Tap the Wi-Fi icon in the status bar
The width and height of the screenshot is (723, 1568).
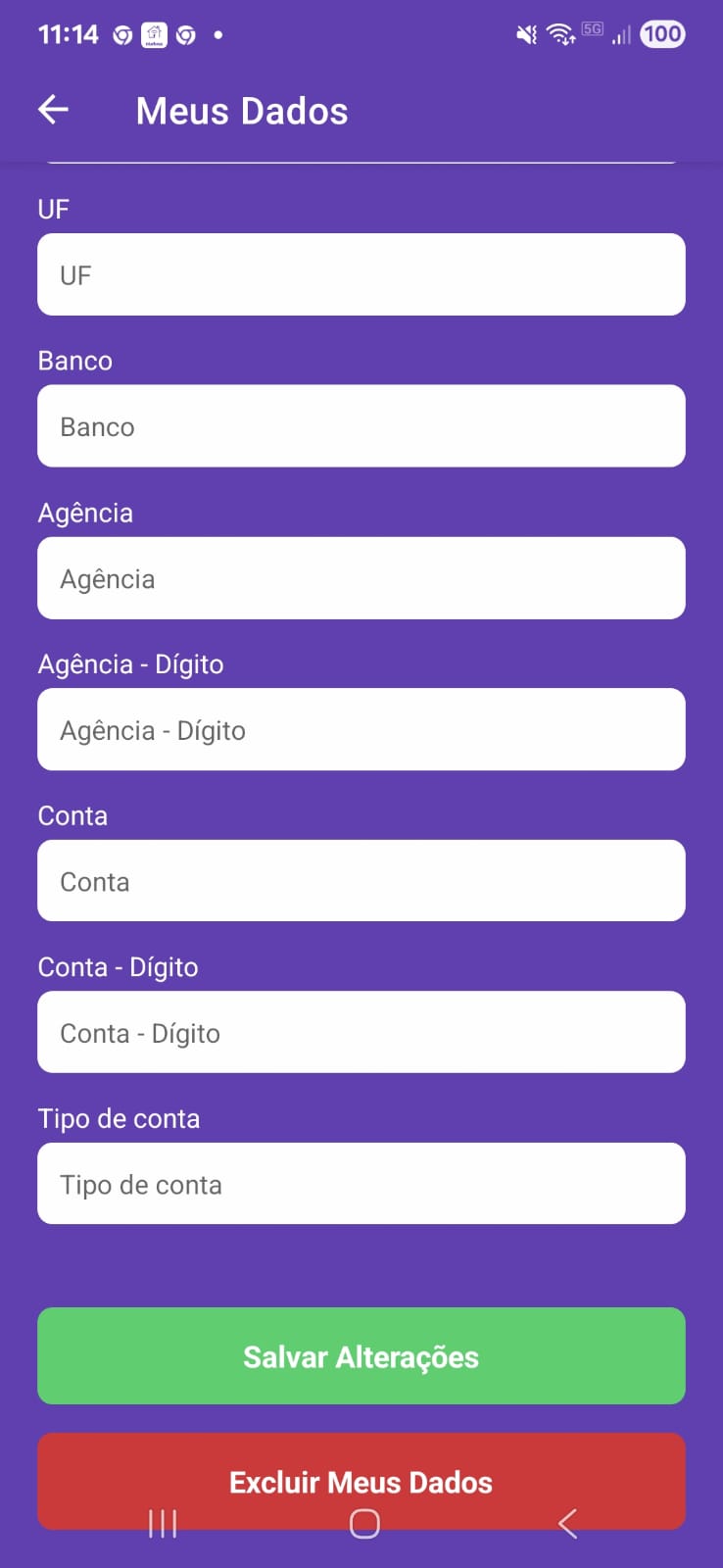click(x=559, y=34)
